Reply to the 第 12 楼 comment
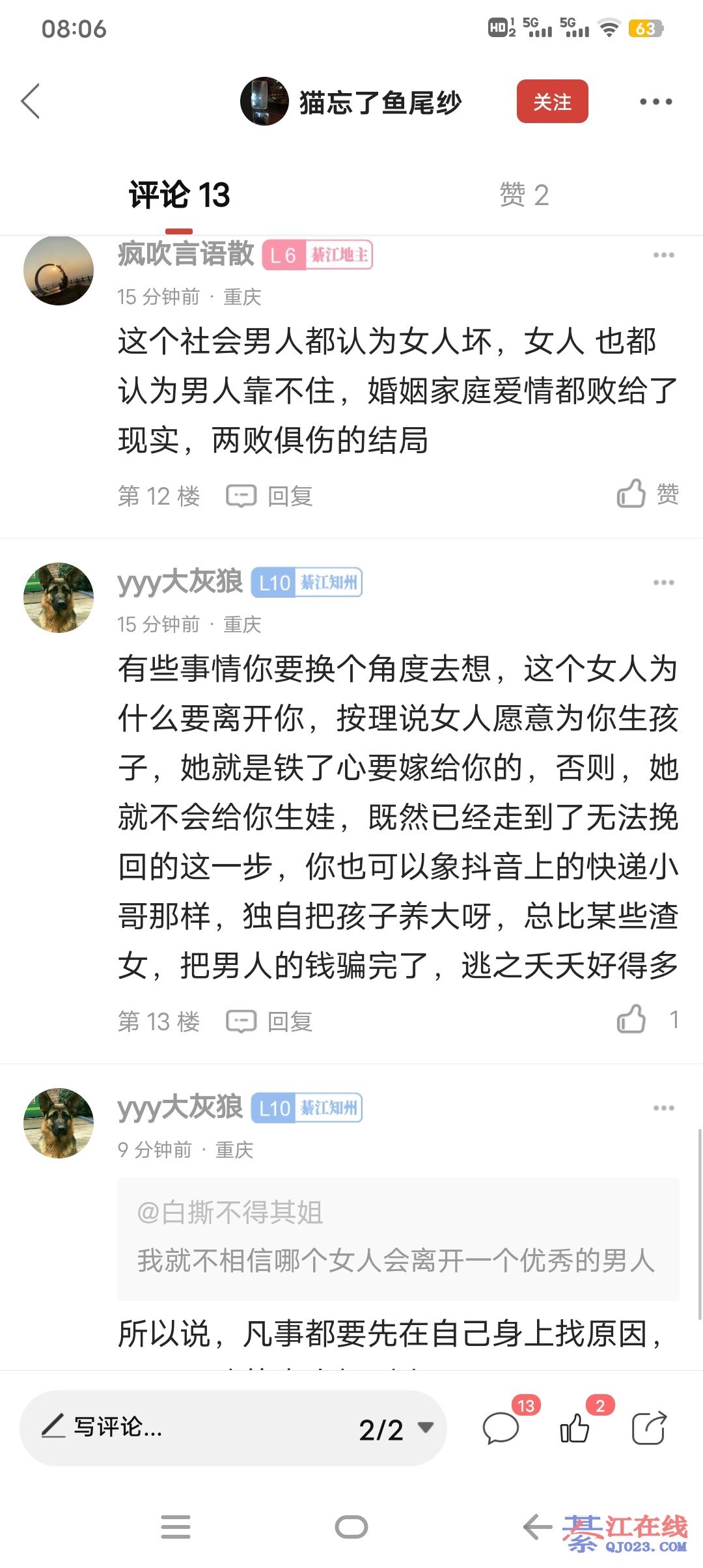 269,496
